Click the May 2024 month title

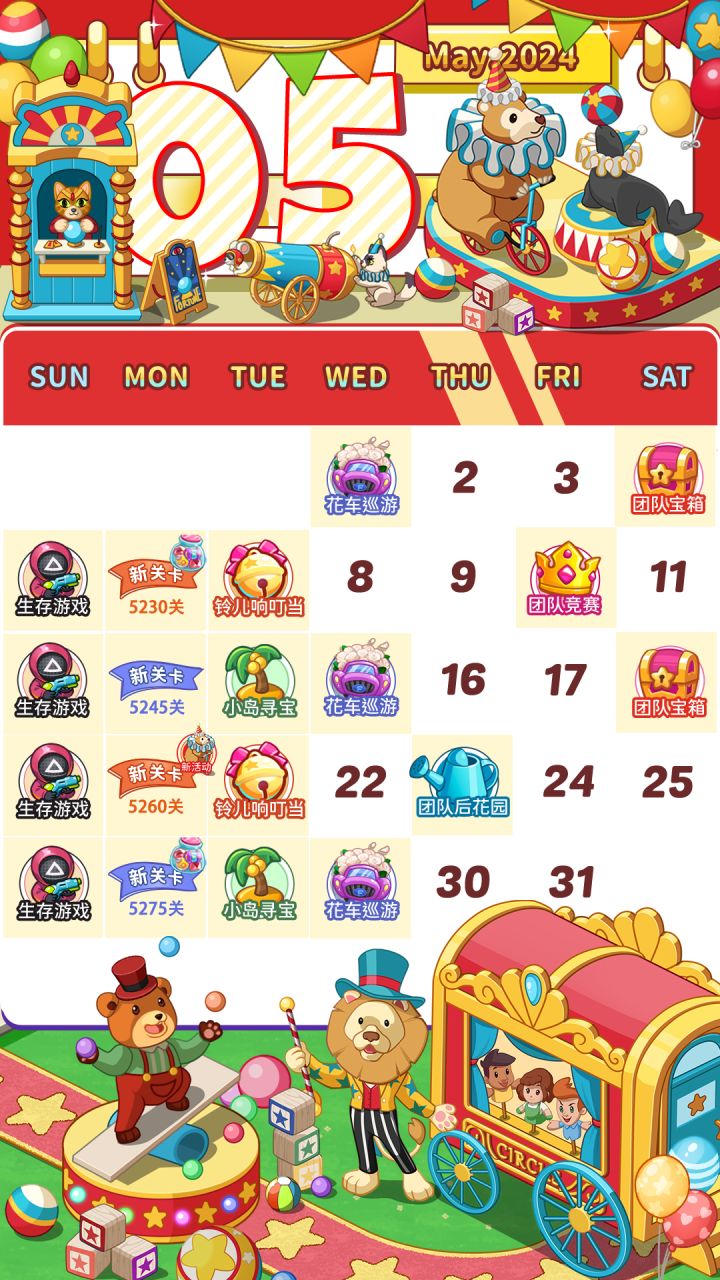pyautogui.click(x=505, y=57)
